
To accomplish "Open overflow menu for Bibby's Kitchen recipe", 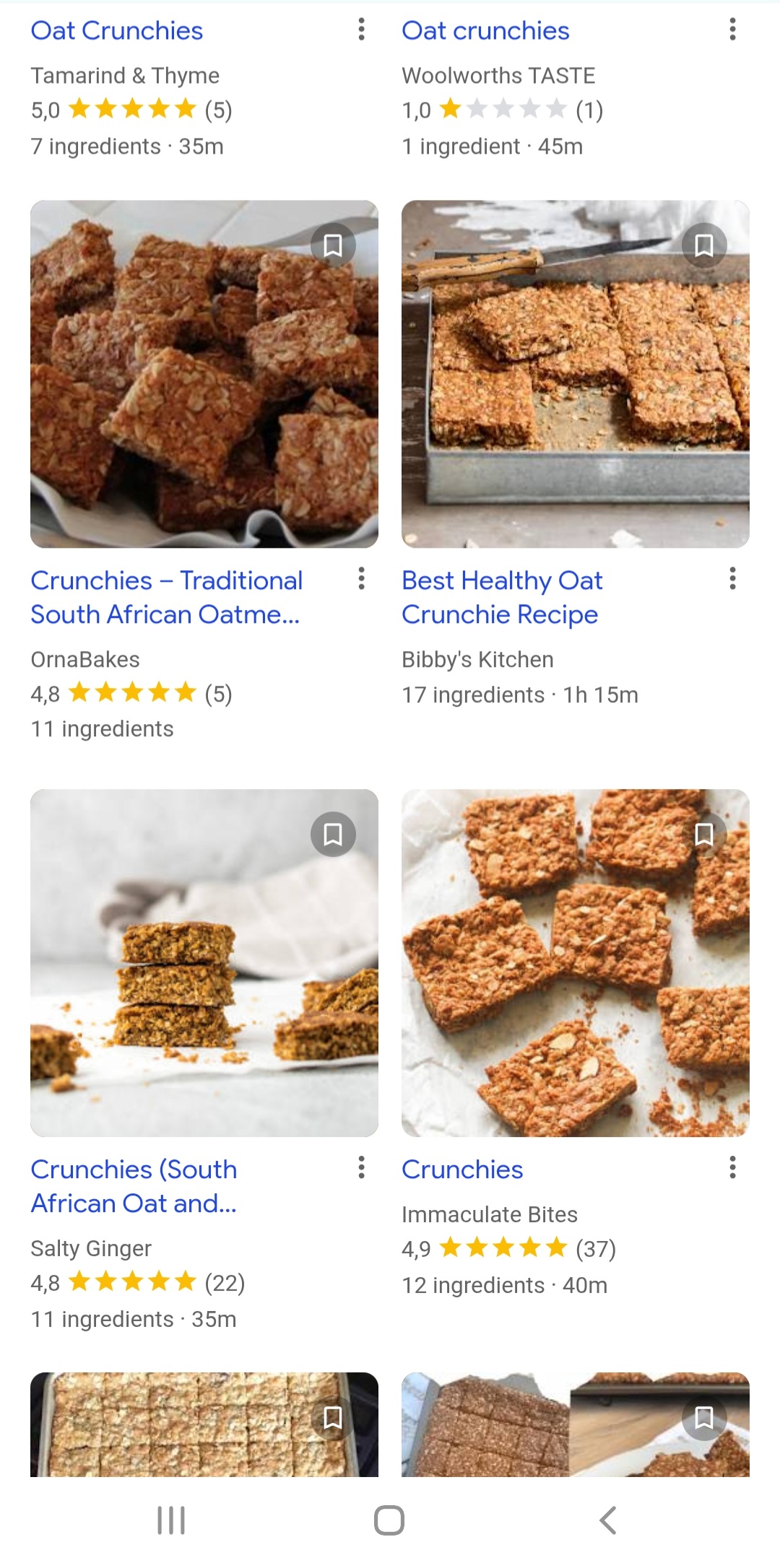I will (x=732, y=578).
